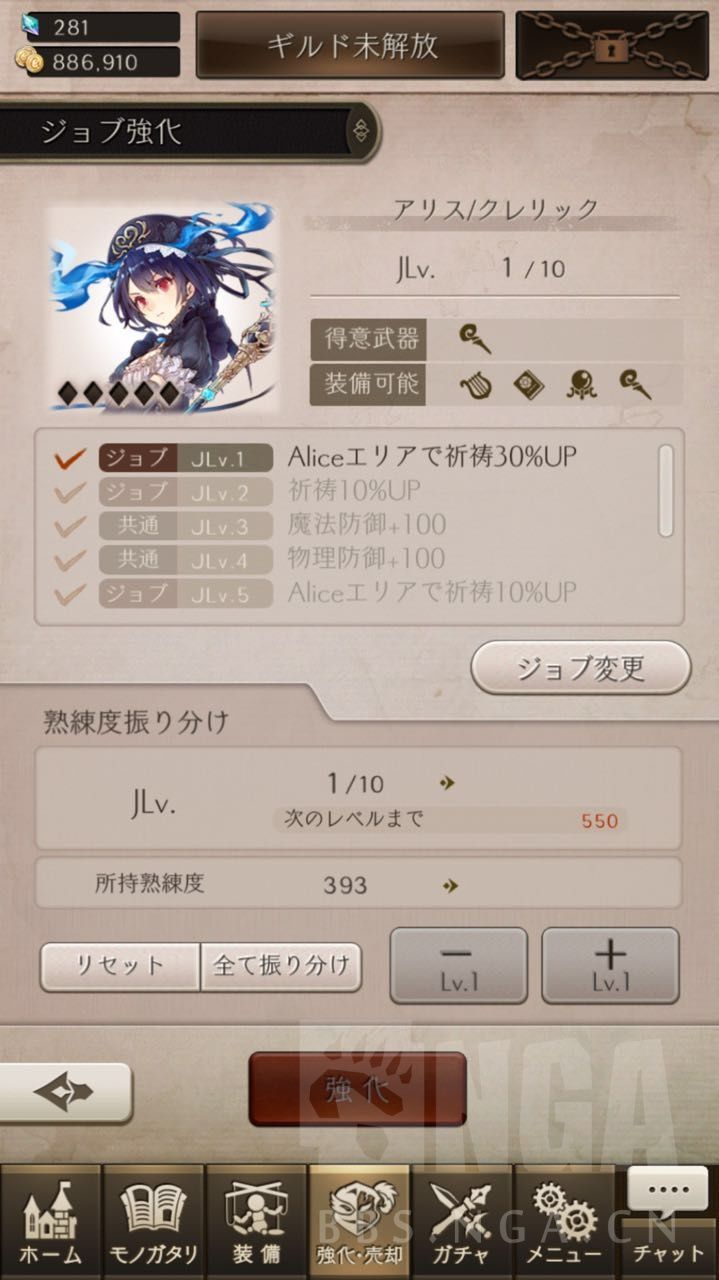Increase job level with plus Lv.1
Viewport: 719px width, 1280px height.
tap(610, 965)
